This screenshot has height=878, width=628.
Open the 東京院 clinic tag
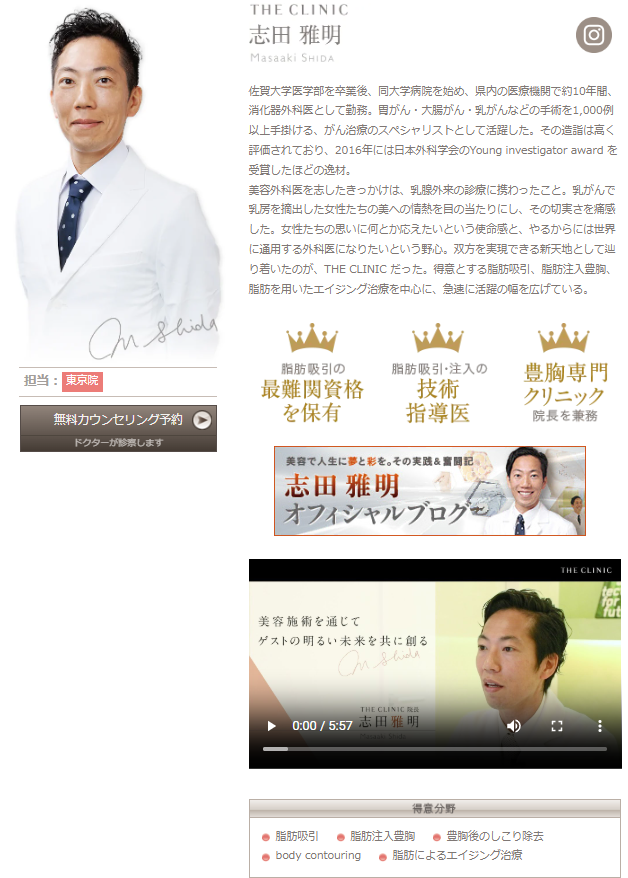[x=82, y=381]
